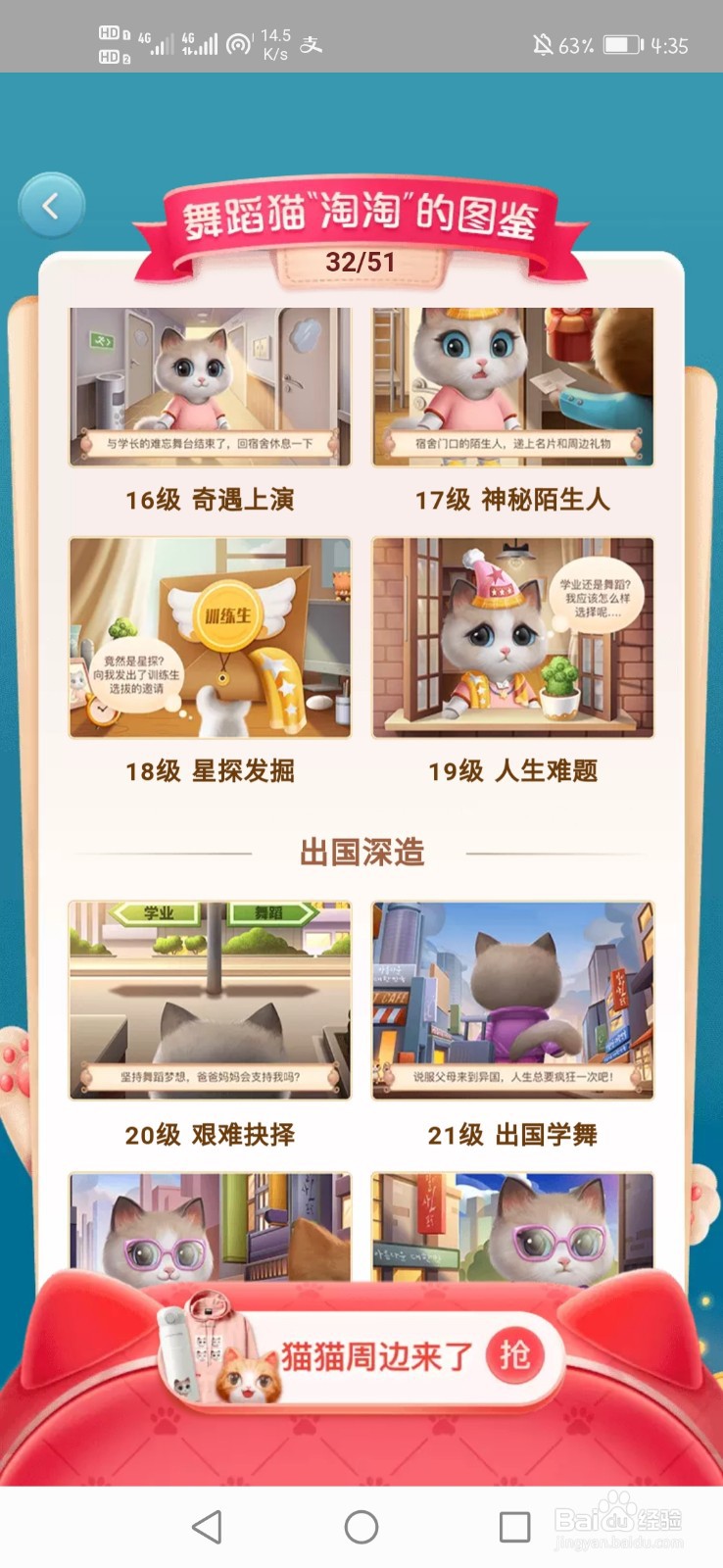Open the 17级 神秘陌生人 scene
The width and height of the screenshot is (723, 1568).
coord(513,387)
